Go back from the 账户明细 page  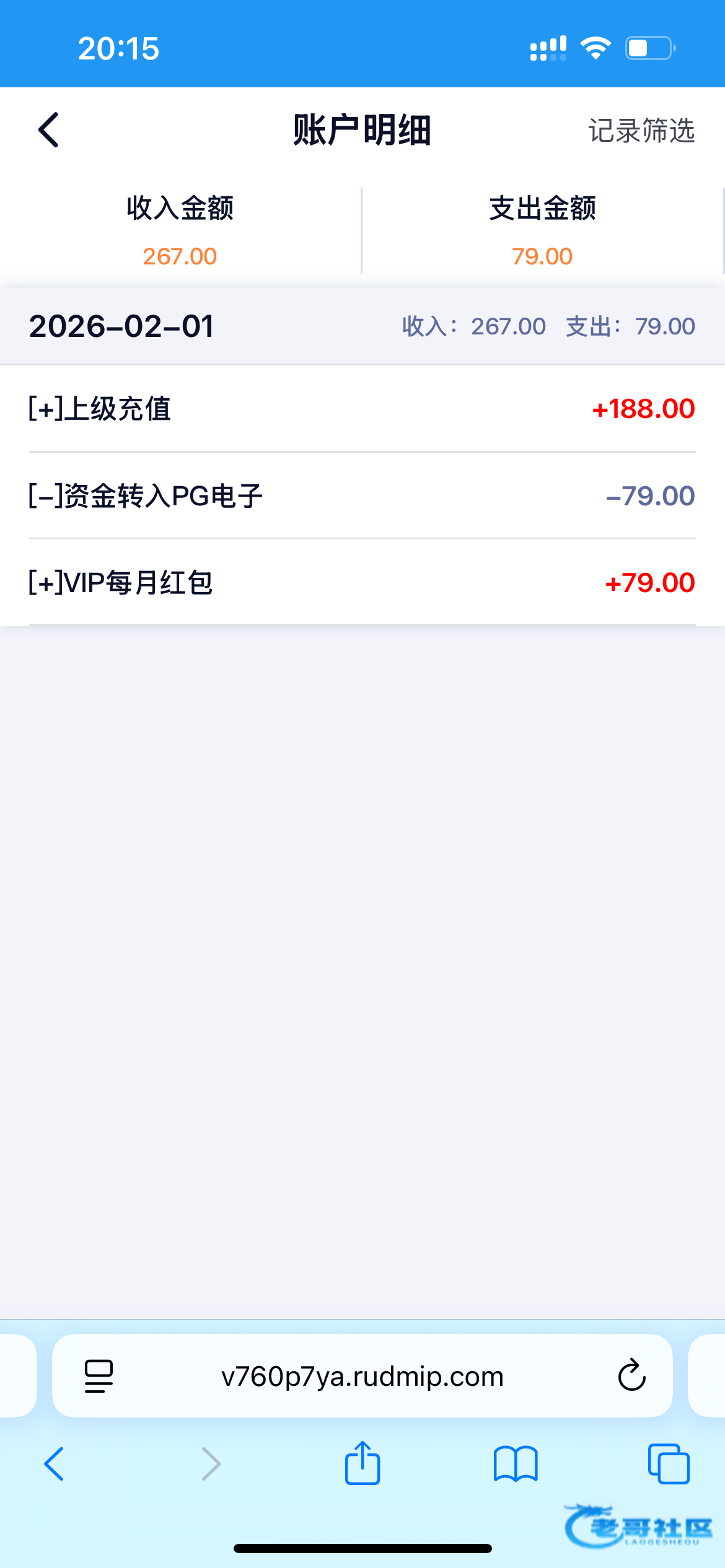coord(48,130)
